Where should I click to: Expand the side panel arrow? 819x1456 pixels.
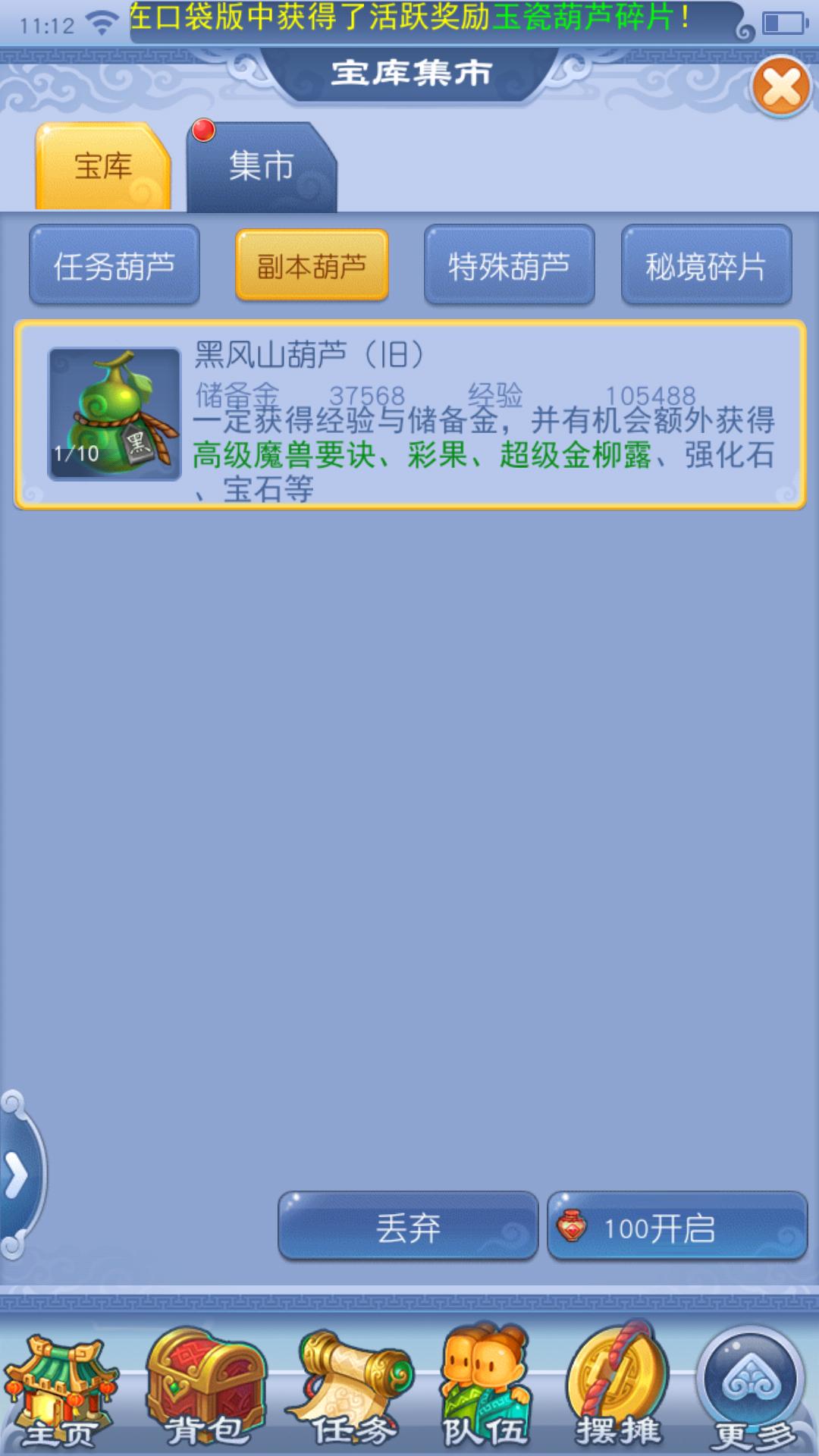pos(17,1175)
